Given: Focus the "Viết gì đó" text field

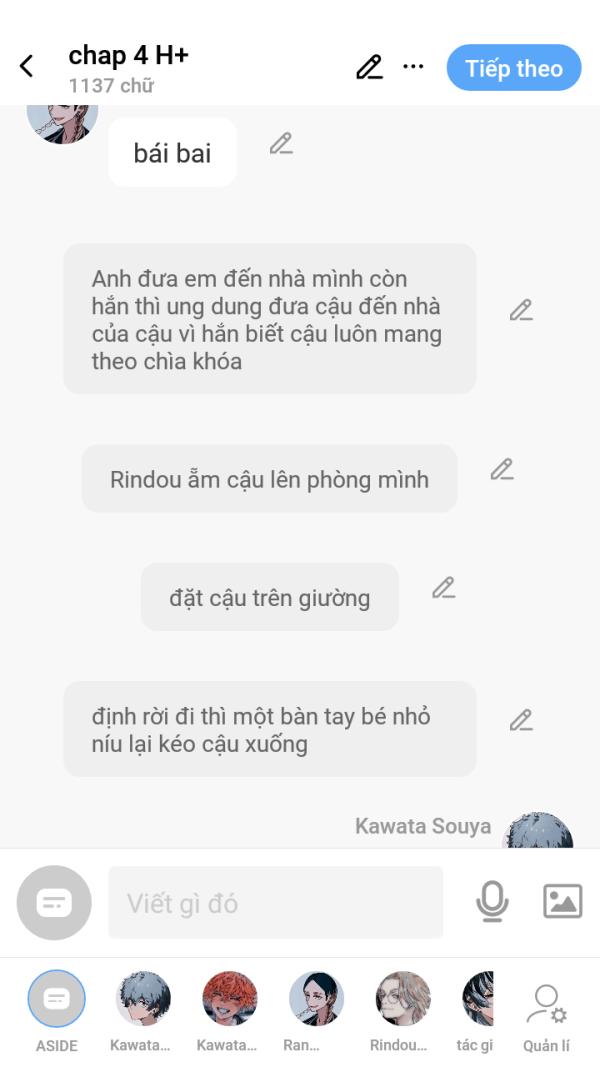Looking at the screenshot, I should click(x=276, y=902).
